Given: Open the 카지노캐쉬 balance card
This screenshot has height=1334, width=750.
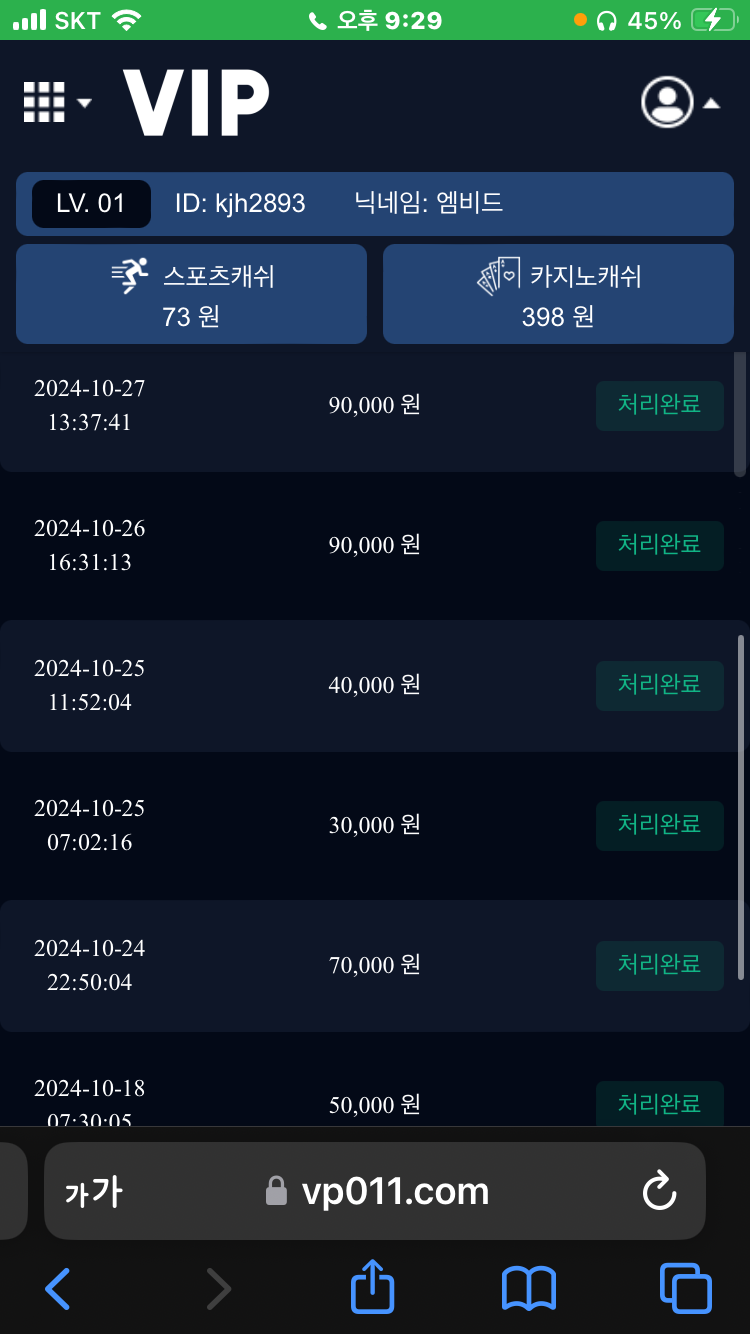Looking at the screenshot, I should pyautogui.click(x=558, y=294).
